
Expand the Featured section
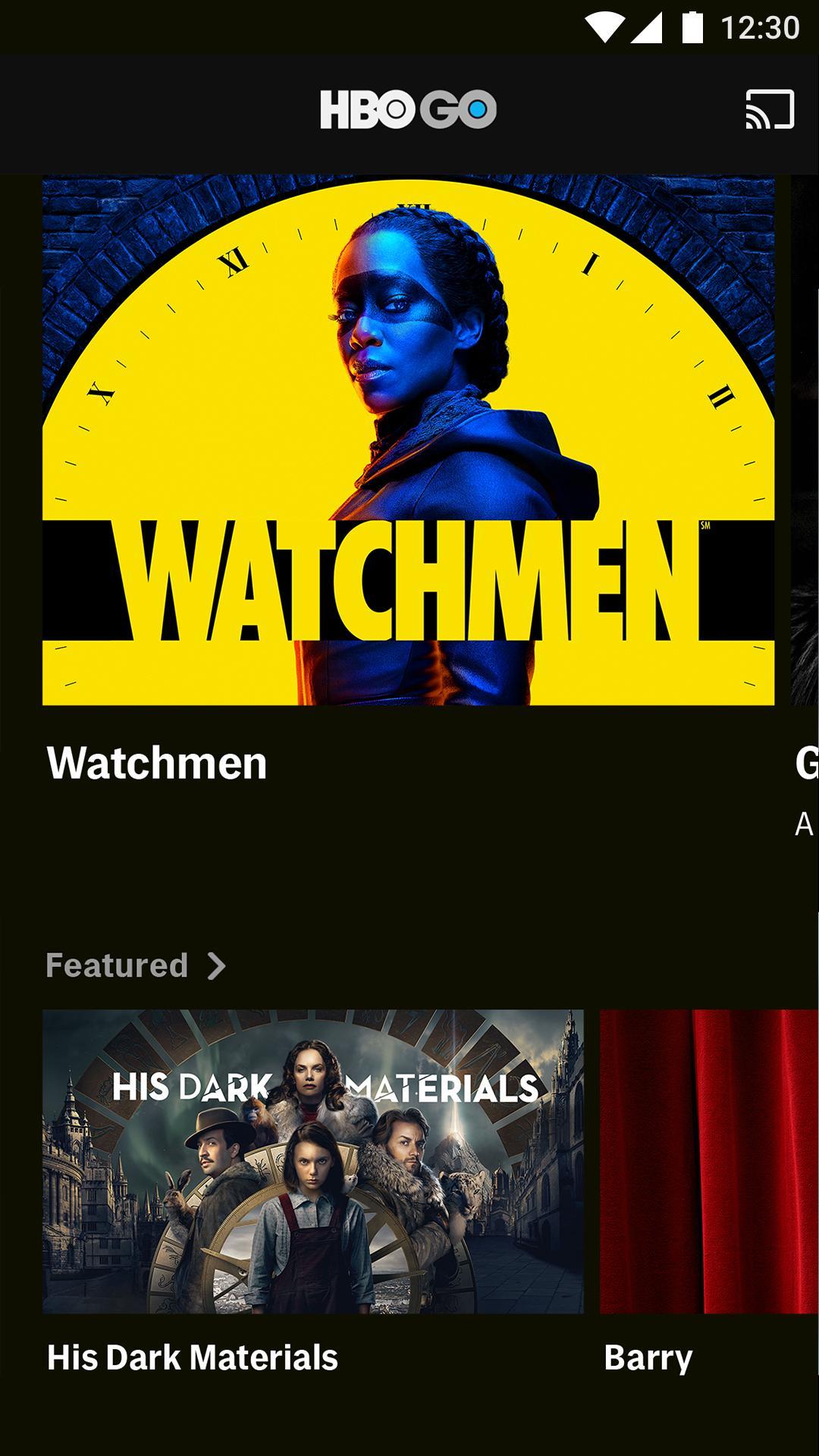[136, 965]
